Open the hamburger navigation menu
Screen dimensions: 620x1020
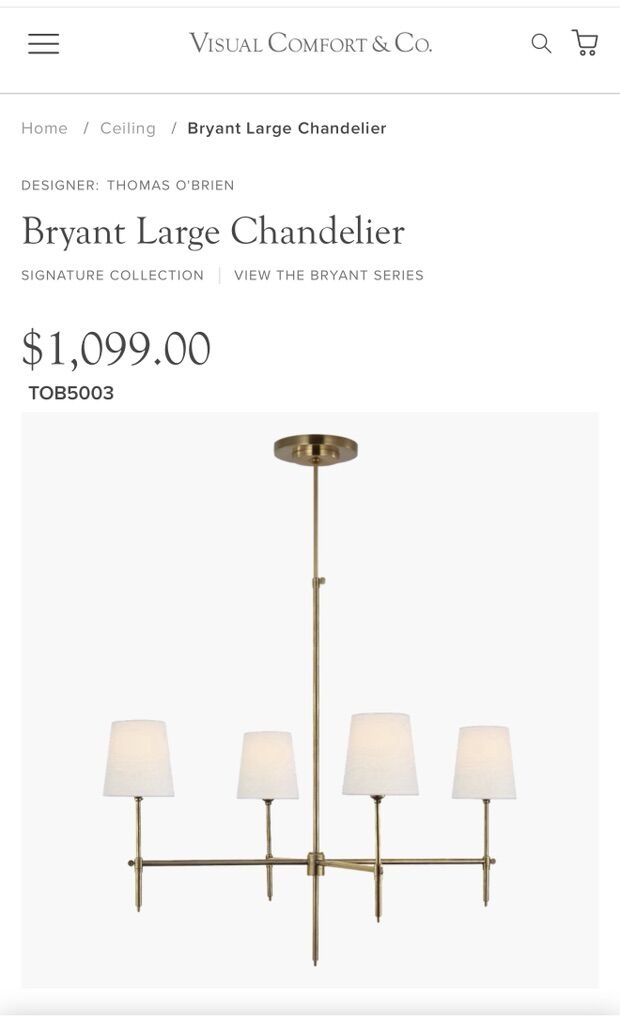(43, 44)
